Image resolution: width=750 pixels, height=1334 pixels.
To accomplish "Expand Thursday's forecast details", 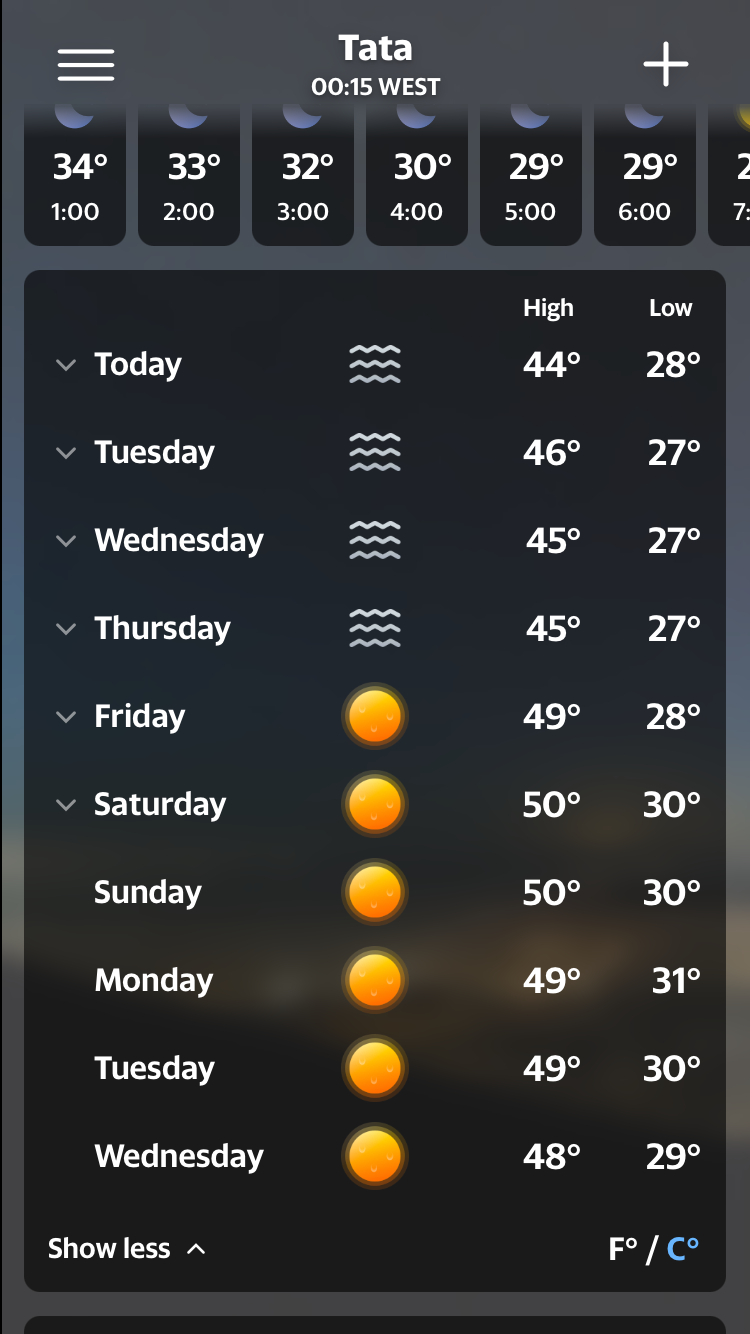I will tap(375, 629).
